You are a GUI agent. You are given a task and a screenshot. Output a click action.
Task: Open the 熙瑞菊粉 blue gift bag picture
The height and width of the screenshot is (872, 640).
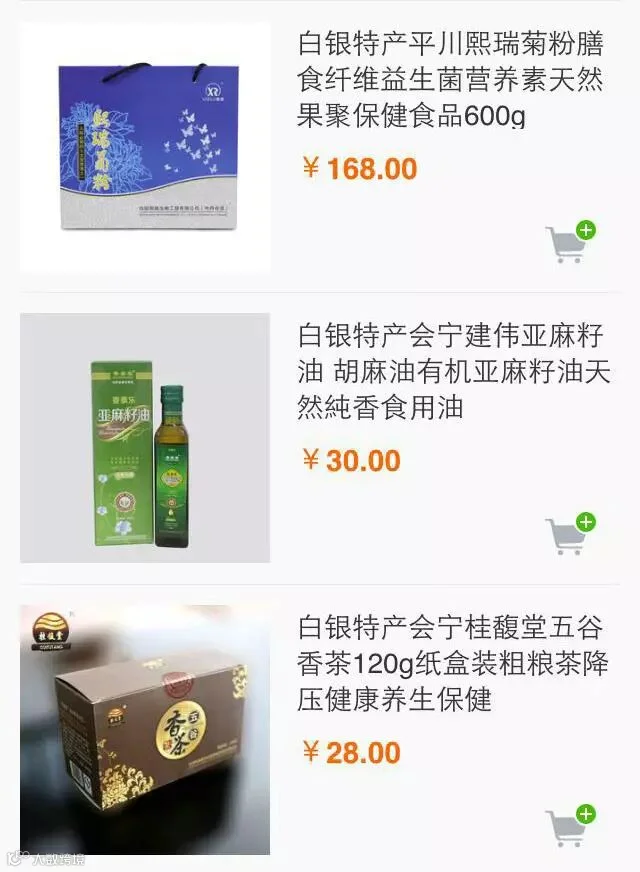[145, 147]
